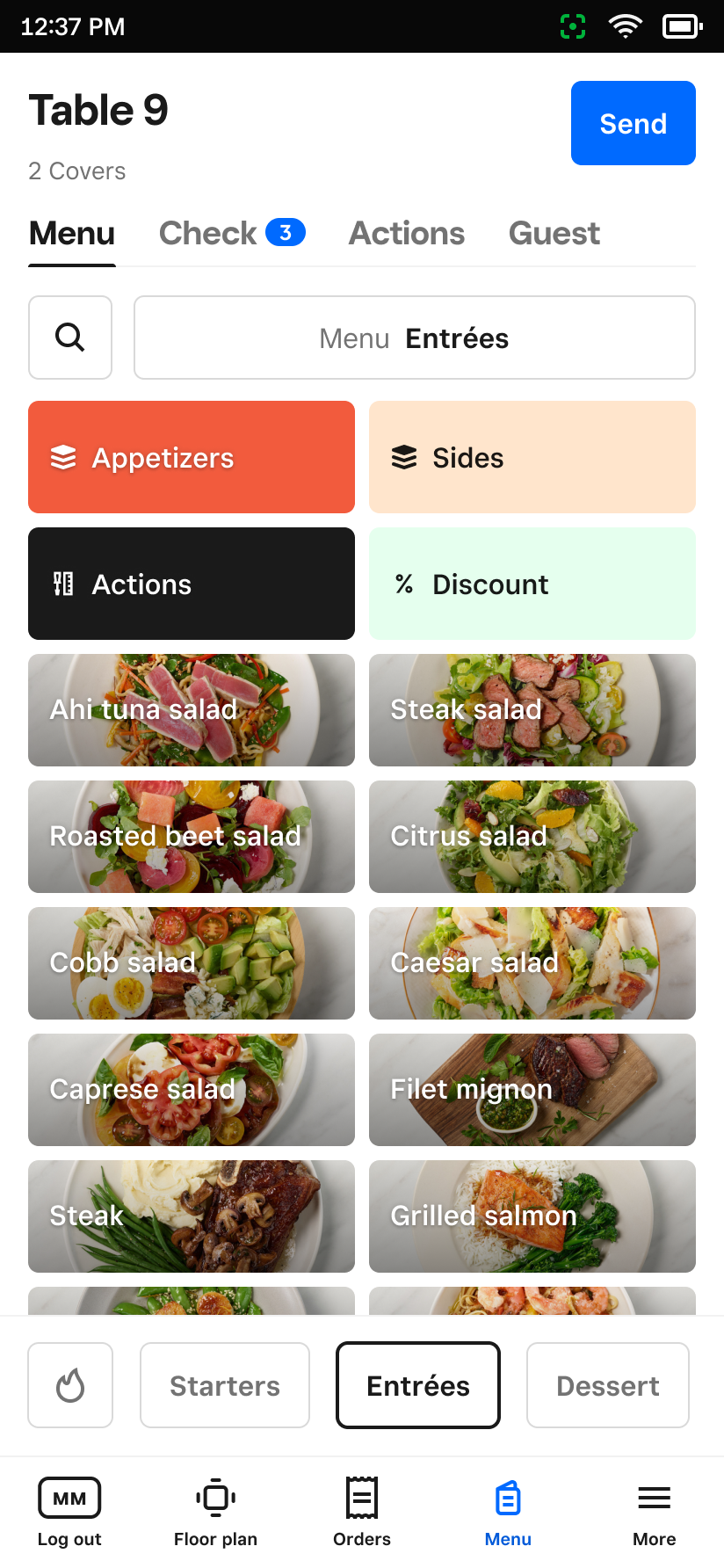This screenshot has height=1568, width=724.
Task: Expand the Menu Entrées selector
Action: (x=414, y=338)
